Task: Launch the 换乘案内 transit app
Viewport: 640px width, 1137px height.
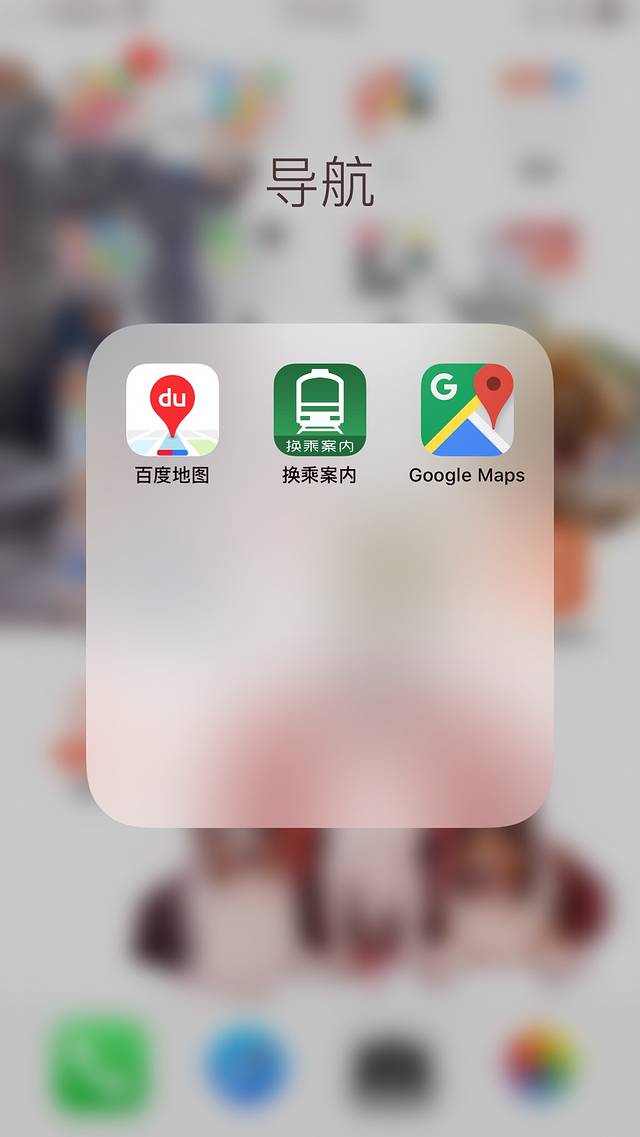Action: point(320,410)
